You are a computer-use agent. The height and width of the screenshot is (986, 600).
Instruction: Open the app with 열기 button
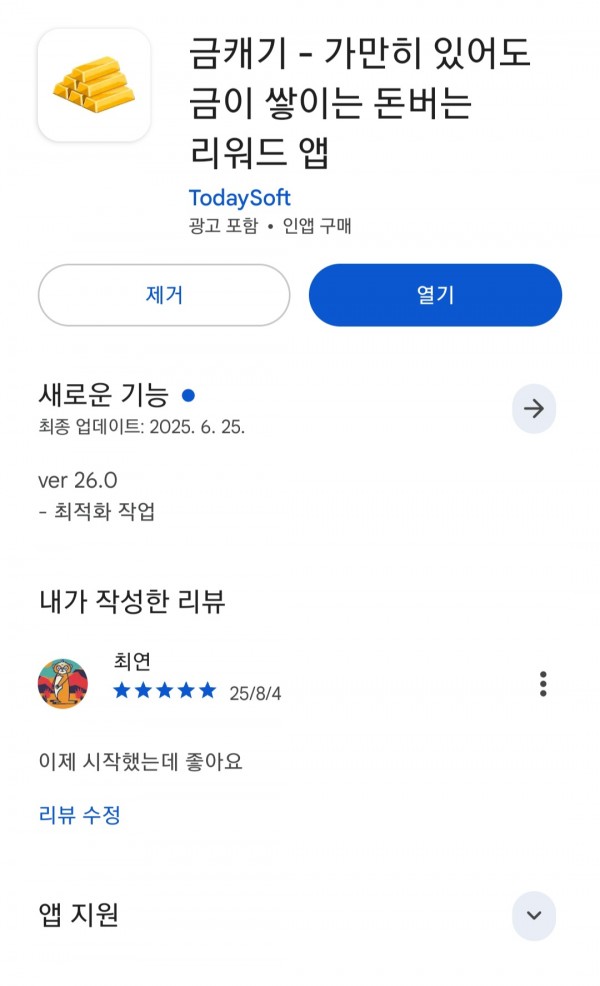(x=435, y=295)
